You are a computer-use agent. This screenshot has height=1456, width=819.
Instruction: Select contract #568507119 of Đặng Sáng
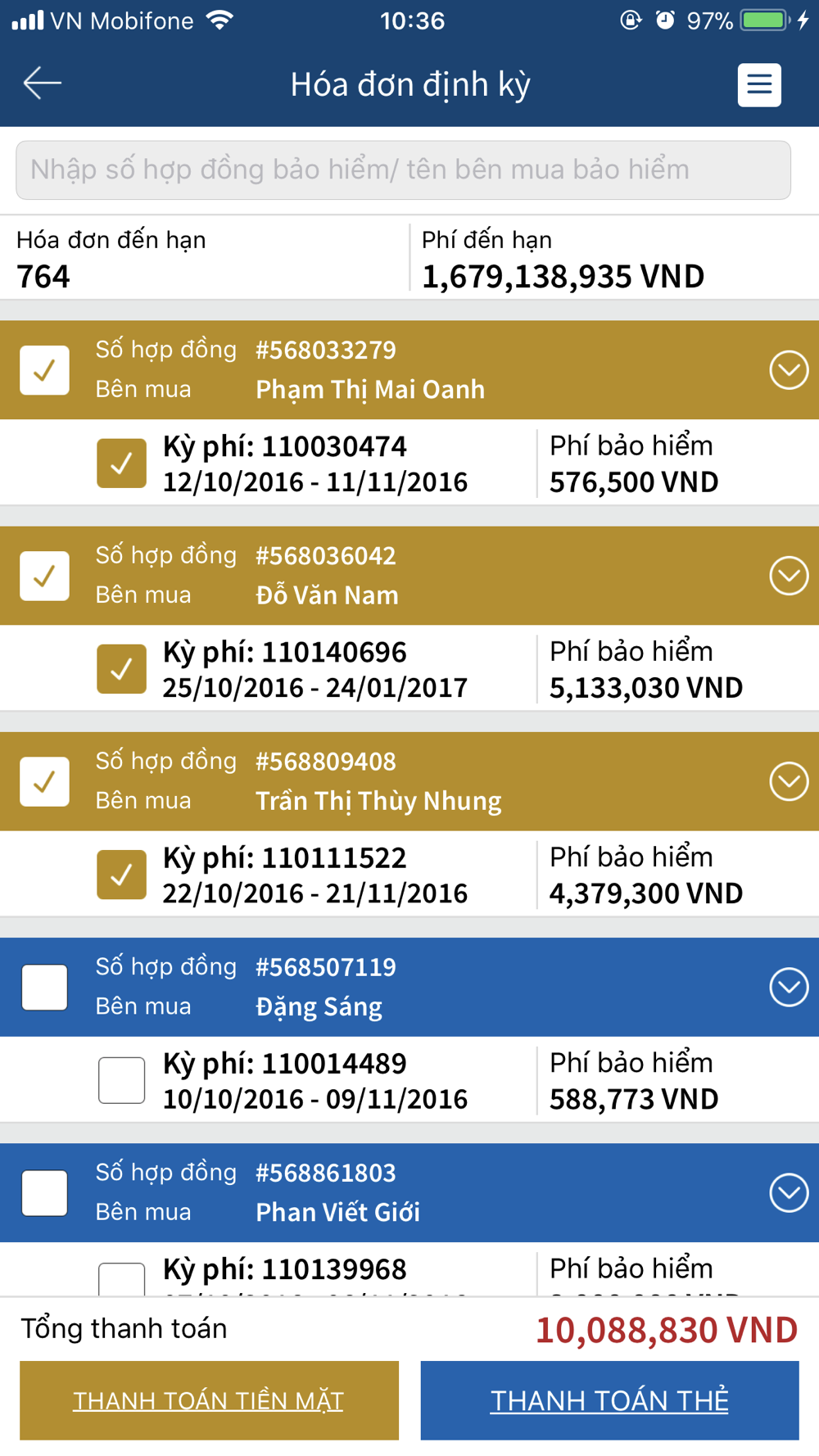[x=44, y=987]
